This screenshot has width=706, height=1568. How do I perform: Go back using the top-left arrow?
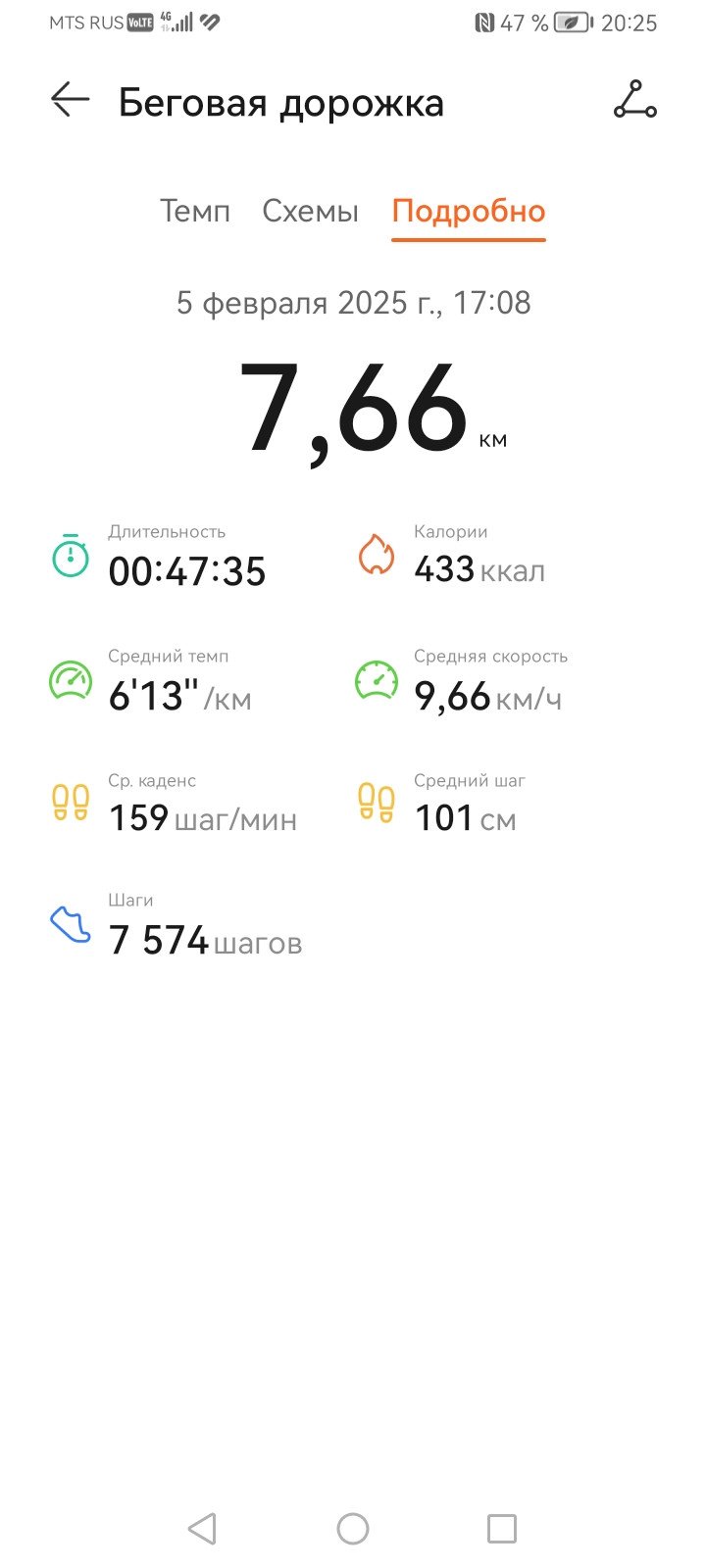coord(70,100)
